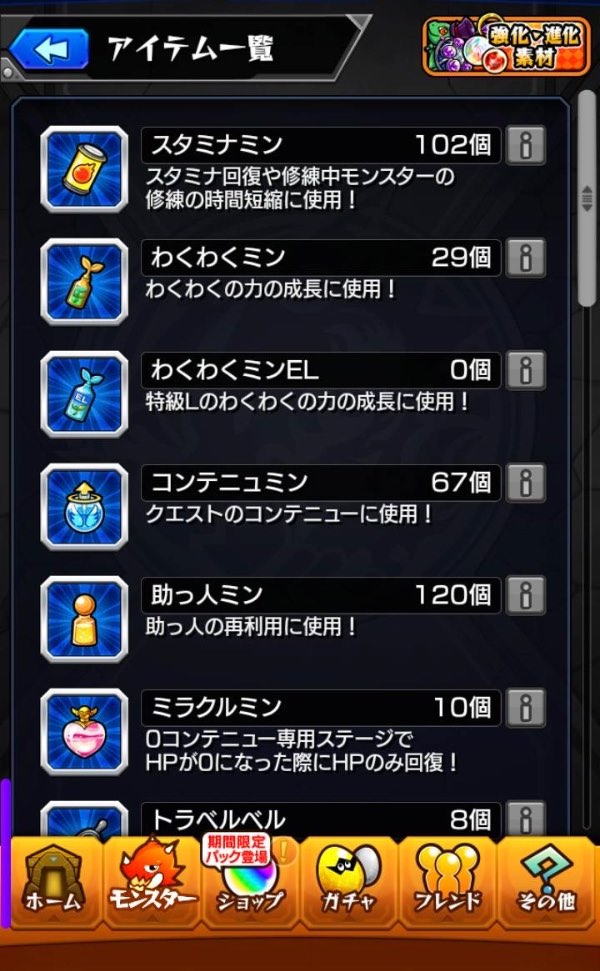Image resolution: width=600 pixels, height=971 pixels.
Task: Open info for ミラクルミン
Action: click(524, 707)
